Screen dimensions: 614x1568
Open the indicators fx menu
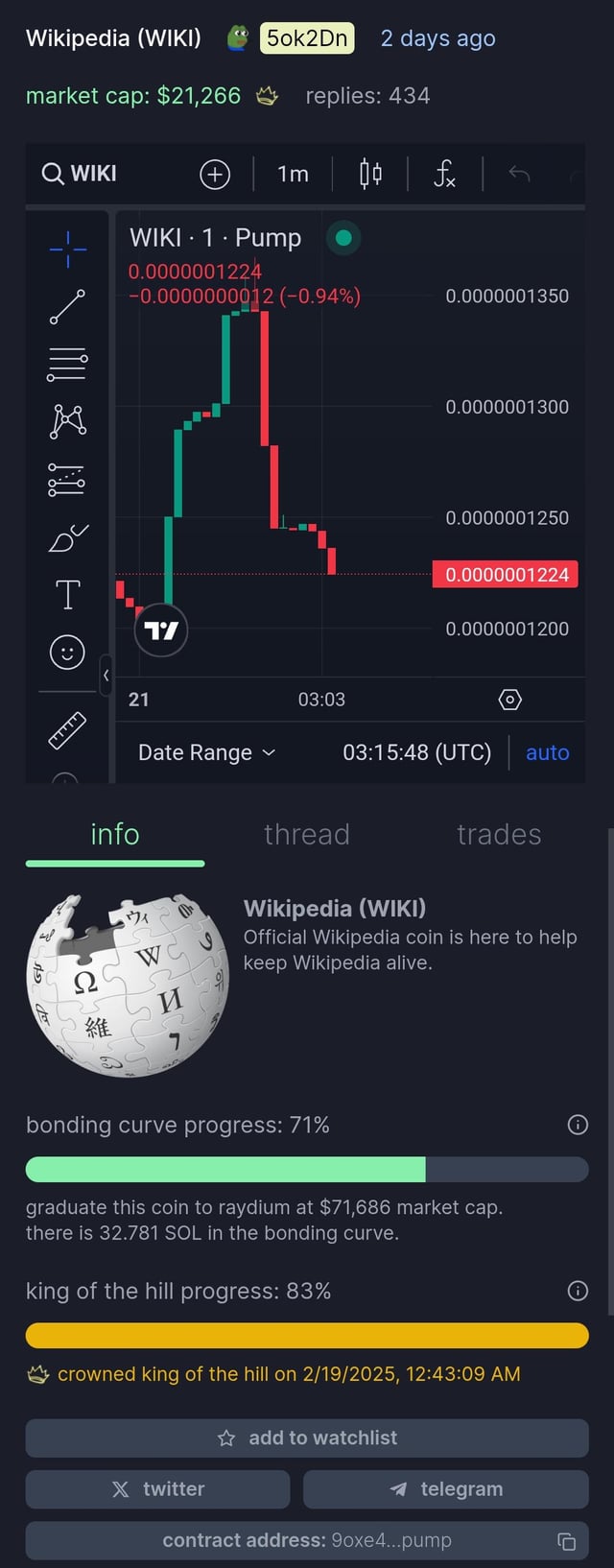click(444, 175)
